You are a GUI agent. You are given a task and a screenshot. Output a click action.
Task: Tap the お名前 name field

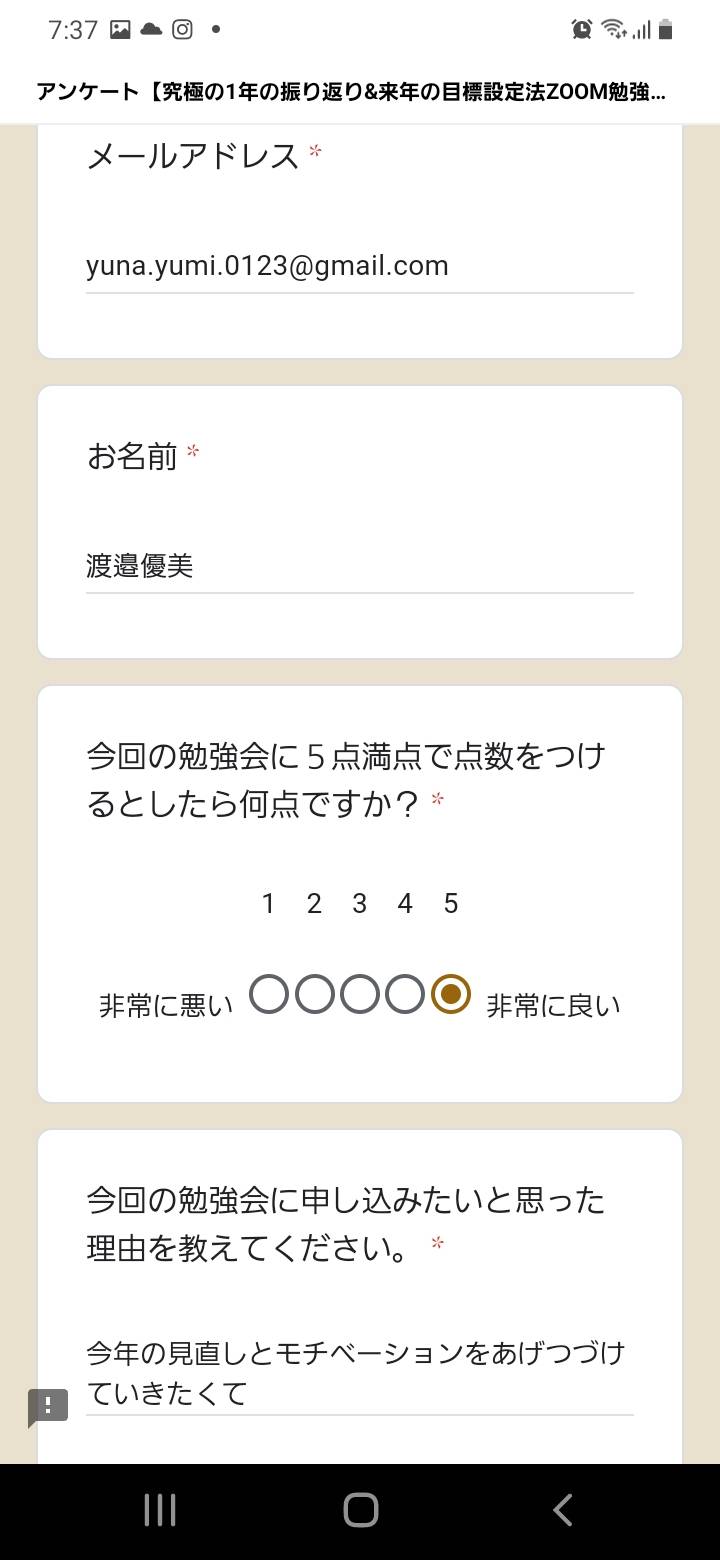tap(360, 567)
